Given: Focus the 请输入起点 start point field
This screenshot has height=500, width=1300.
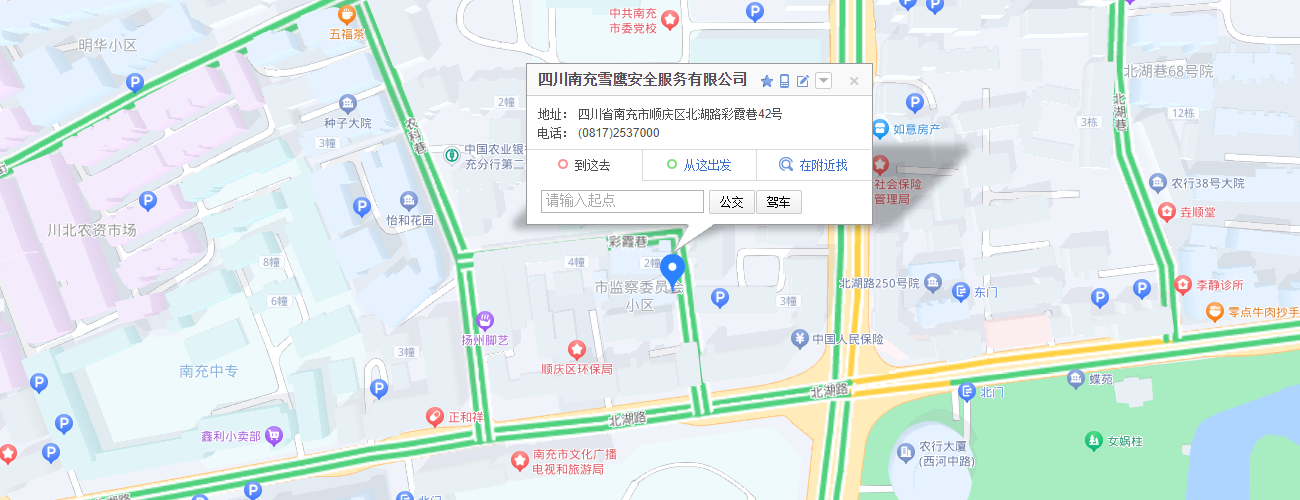Looking at the screenshot, I should point(622,201).
